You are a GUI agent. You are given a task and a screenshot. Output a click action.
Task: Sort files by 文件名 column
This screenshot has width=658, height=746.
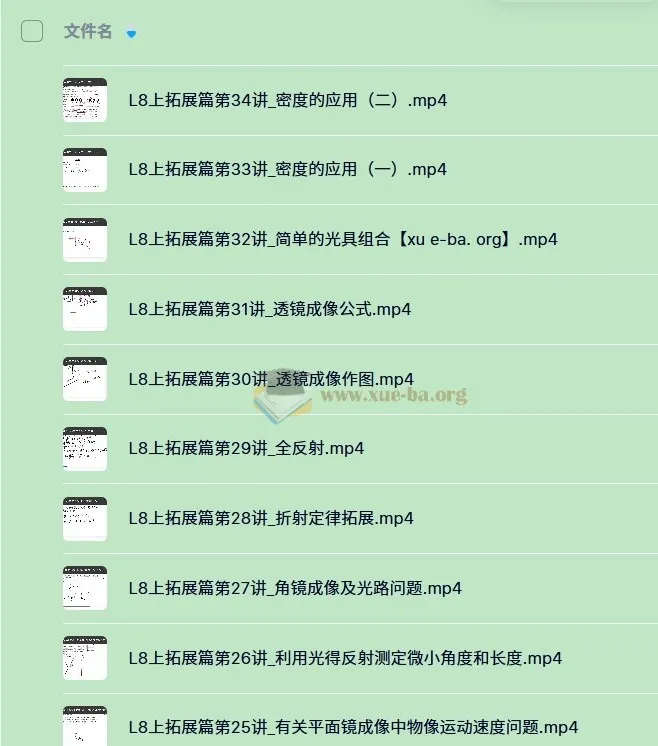tap(88, 31)
